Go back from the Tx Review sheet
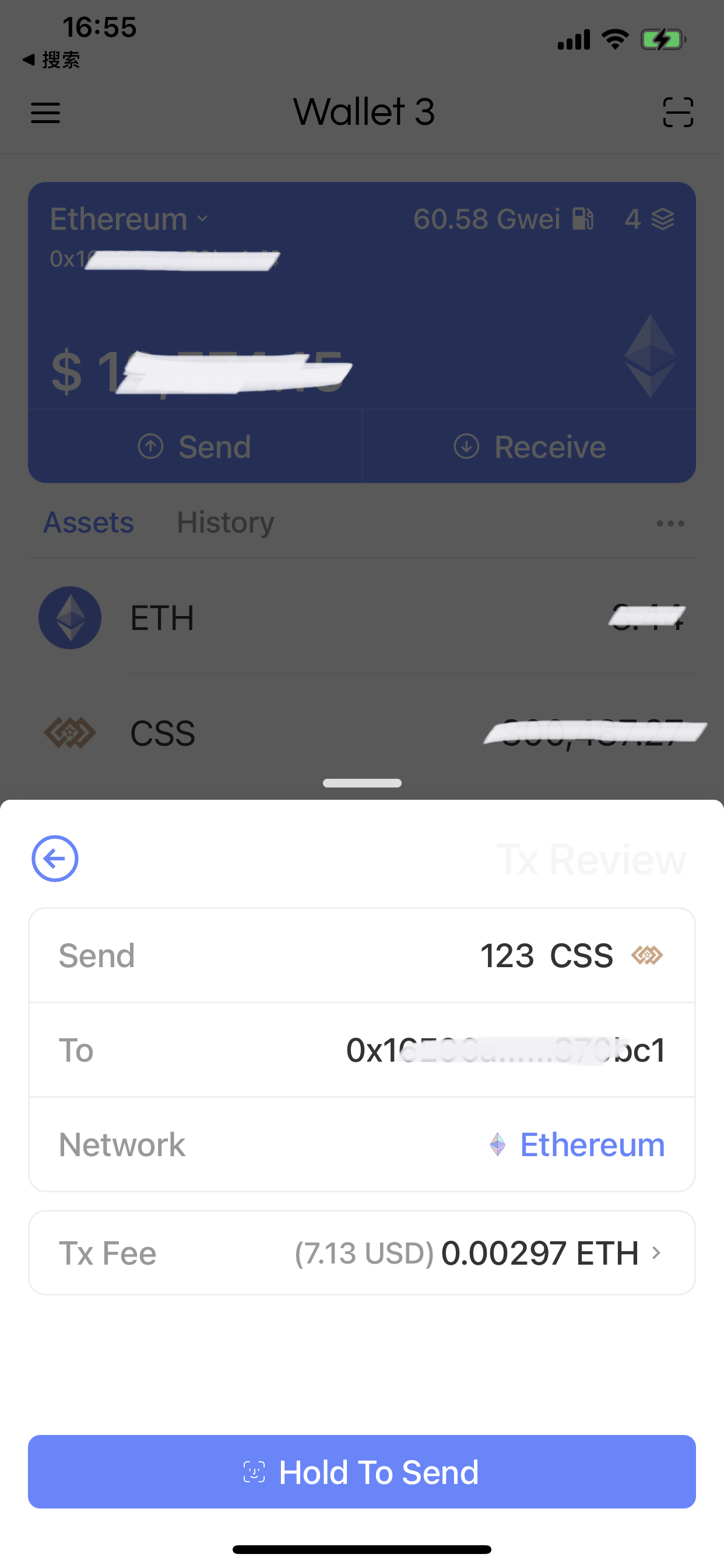The height and width of the screenshot is (1568, 724). [55, 858]
